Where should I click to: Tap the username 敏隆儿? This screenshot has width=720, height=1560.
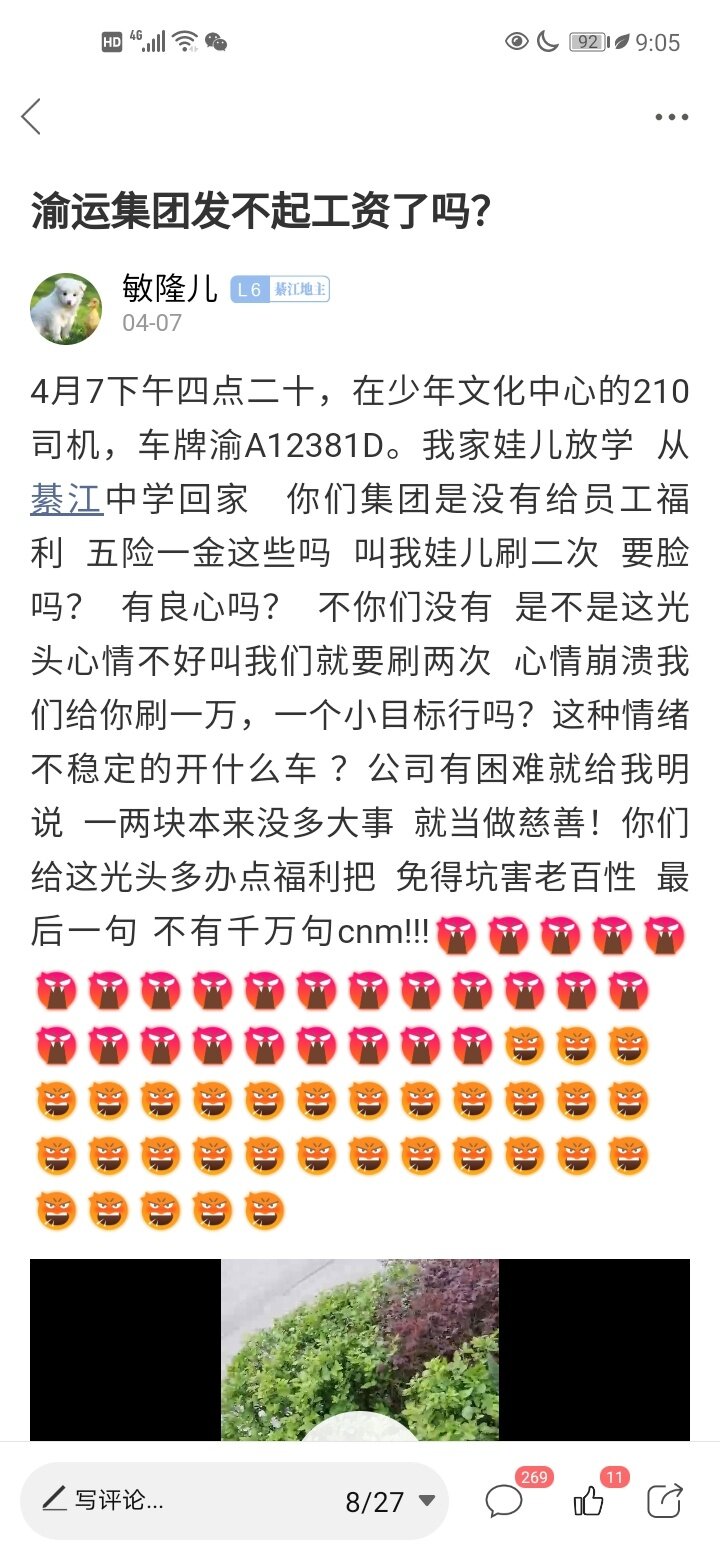coord(170,289)
